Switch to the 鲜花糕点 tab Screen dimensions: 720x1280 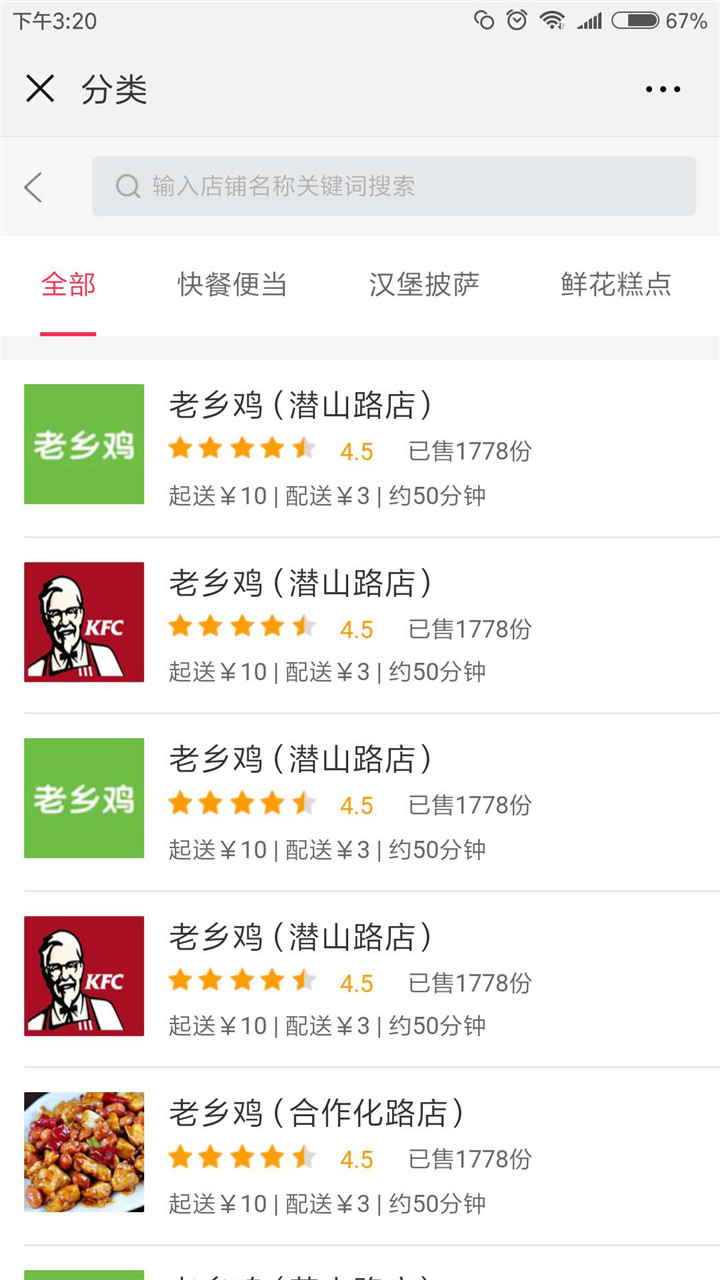615,285
